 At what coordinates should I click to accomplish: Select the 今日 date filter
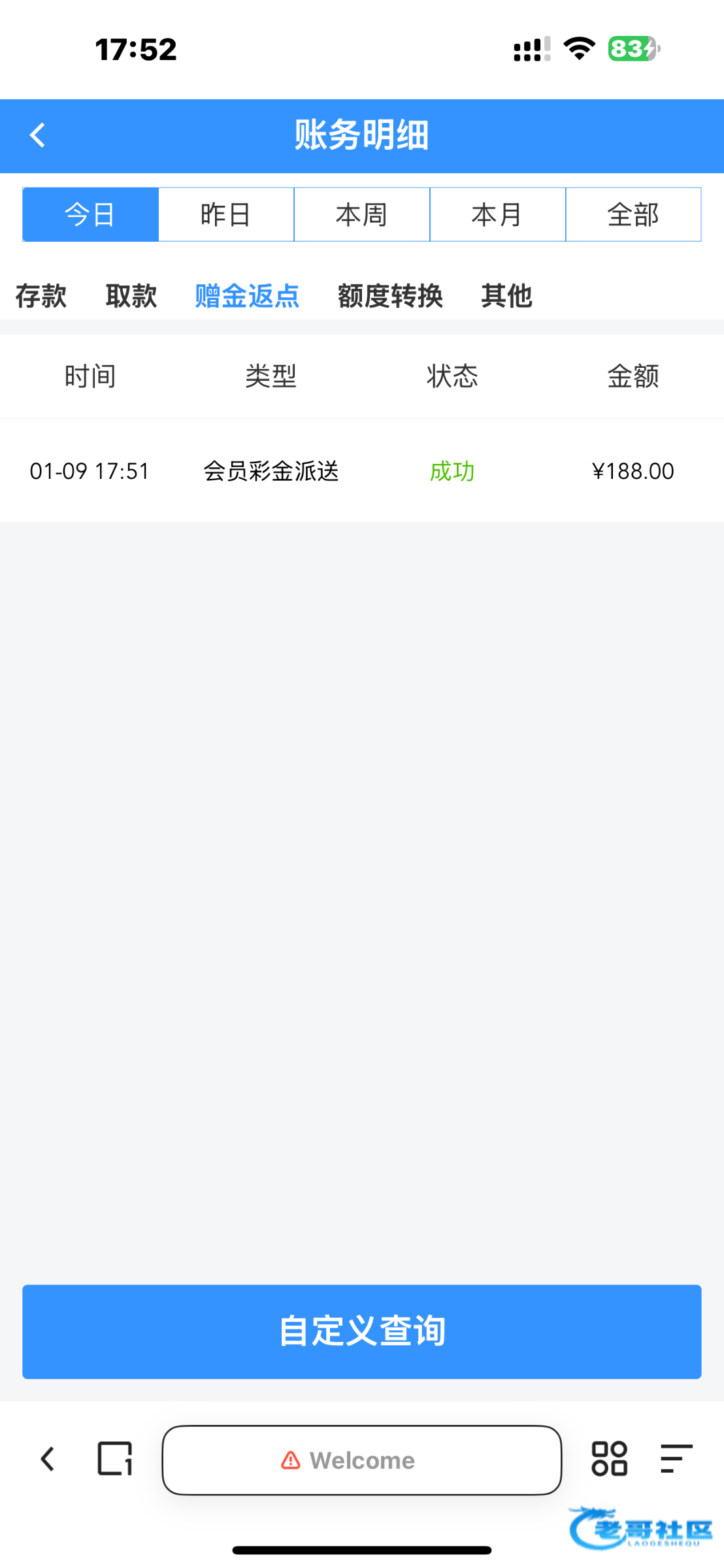(x=90, y=215)
